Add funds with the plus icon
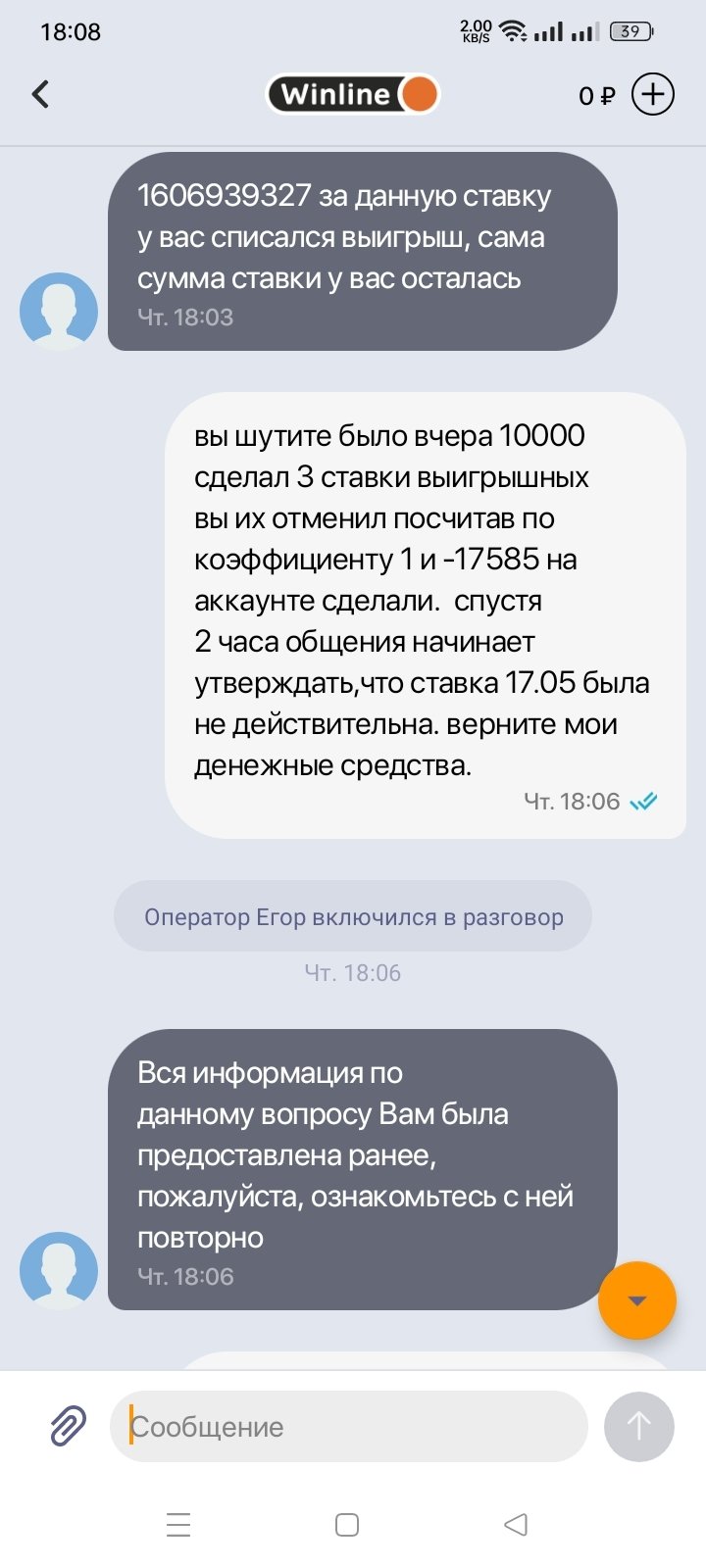 (652, 95)
